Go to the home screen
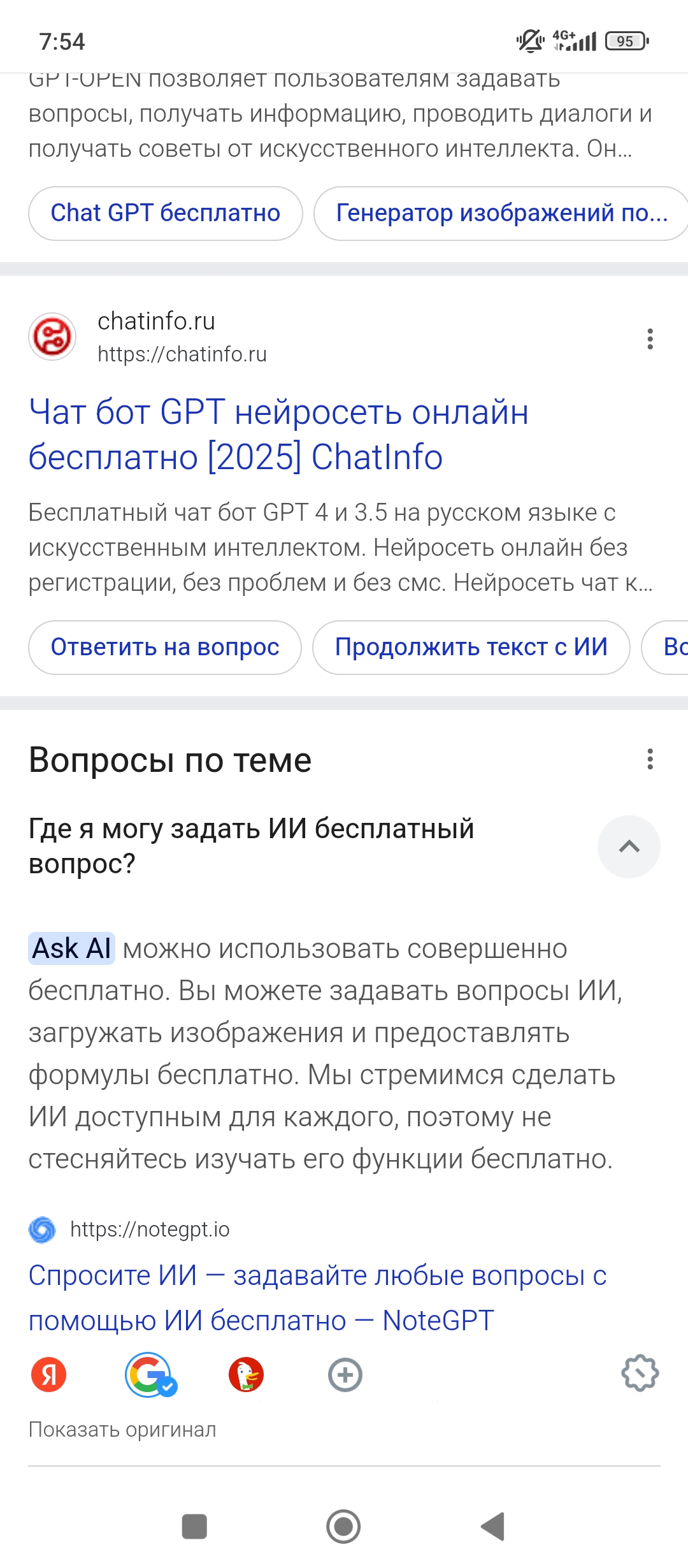 coord(343,1526)
